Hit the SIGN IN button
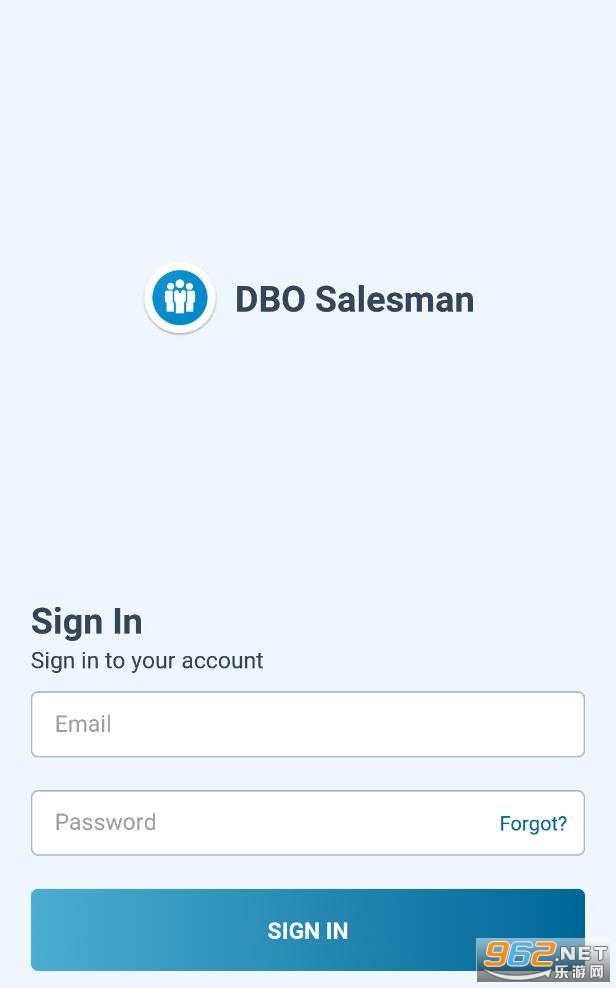Screen dimensions: 616x988 coord(307,929)
